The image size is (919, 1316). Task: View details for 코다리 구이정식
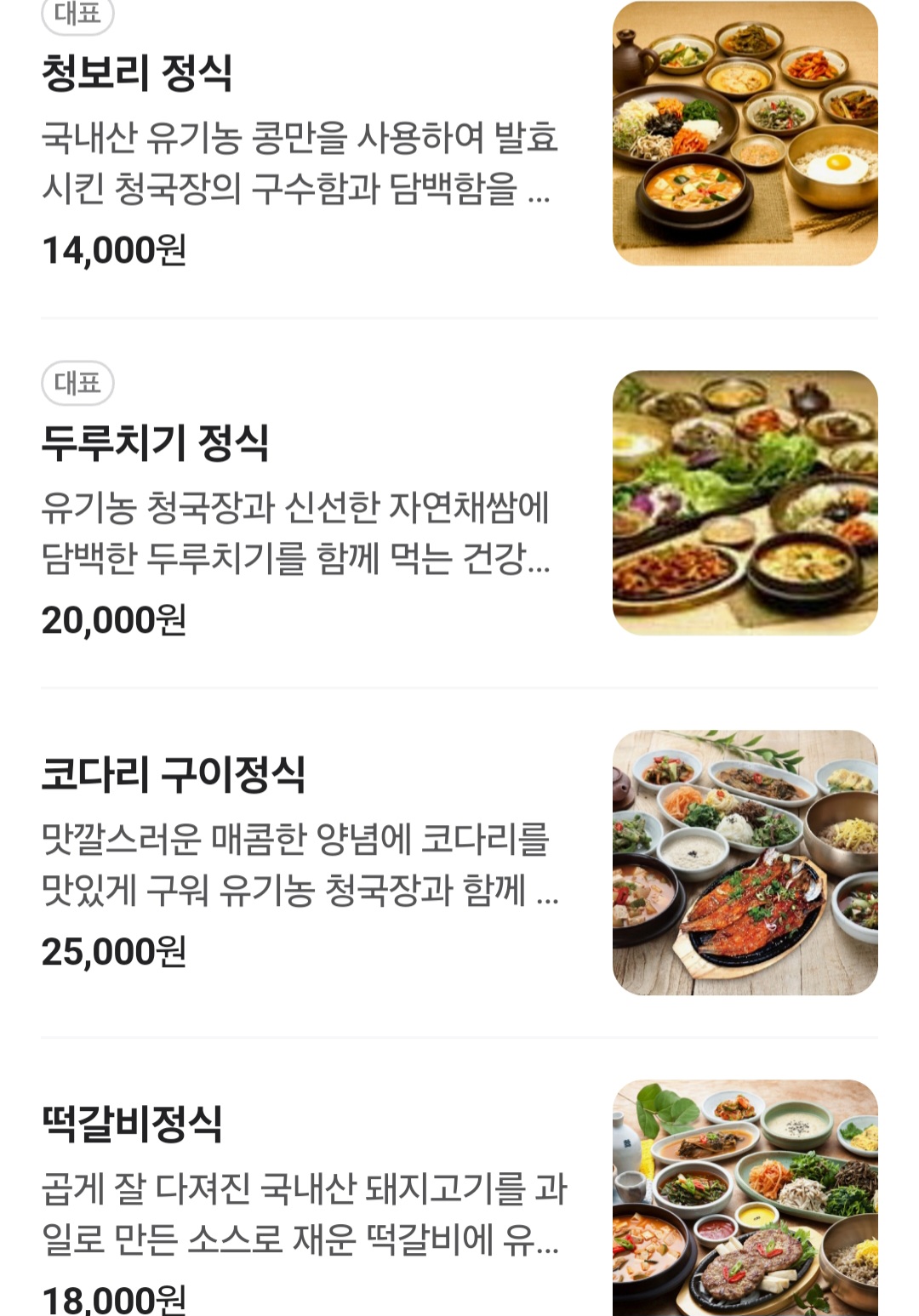(174, 774)
